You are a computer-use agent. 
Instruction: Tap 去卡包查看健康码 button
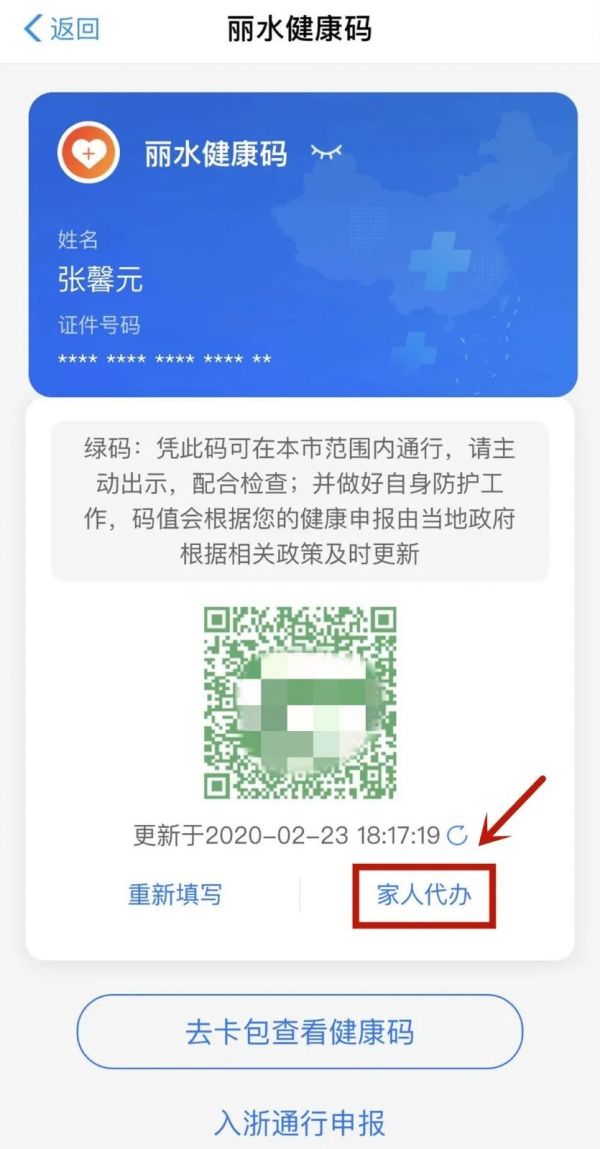coord(300,1032)
